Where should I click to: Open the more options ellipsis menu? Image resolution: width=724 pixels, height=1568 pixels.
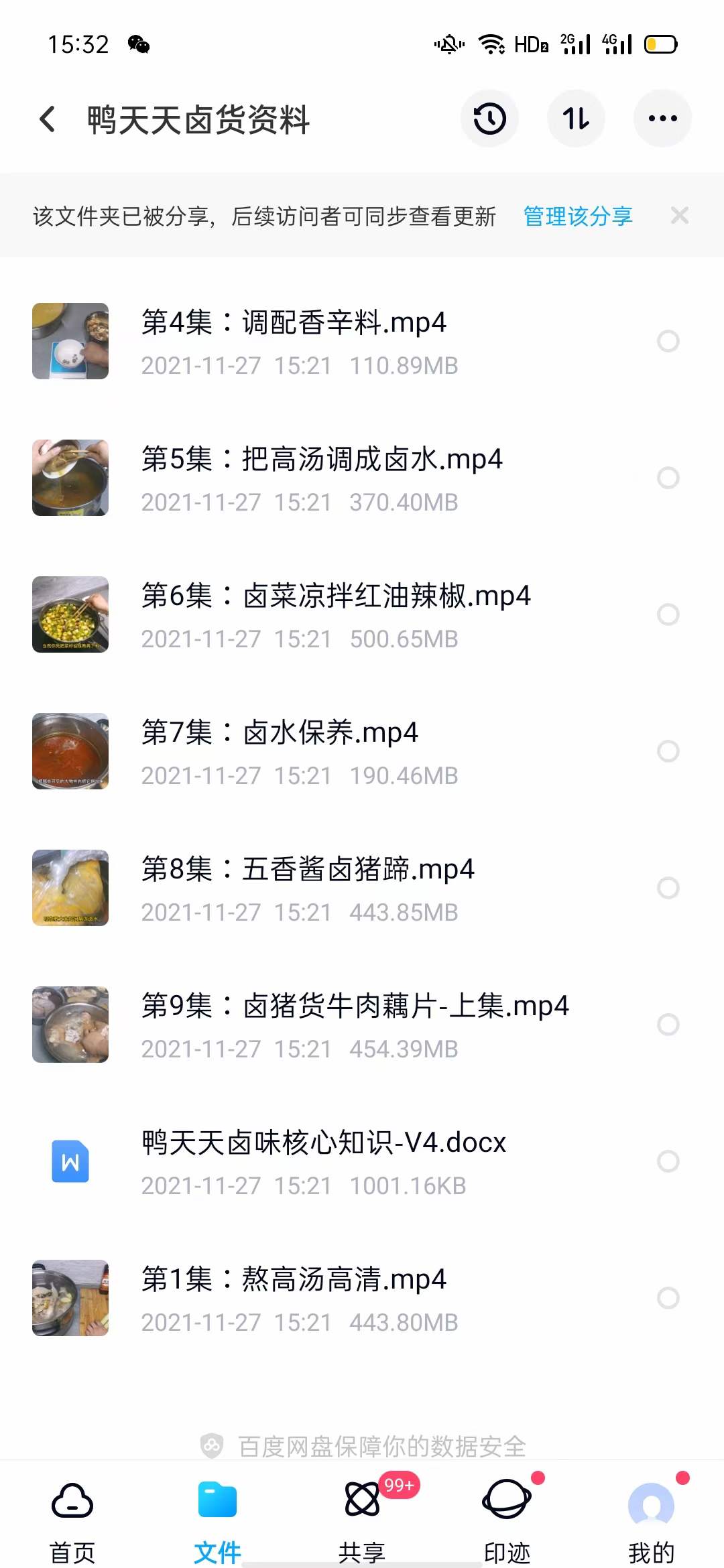pos(662,117)
